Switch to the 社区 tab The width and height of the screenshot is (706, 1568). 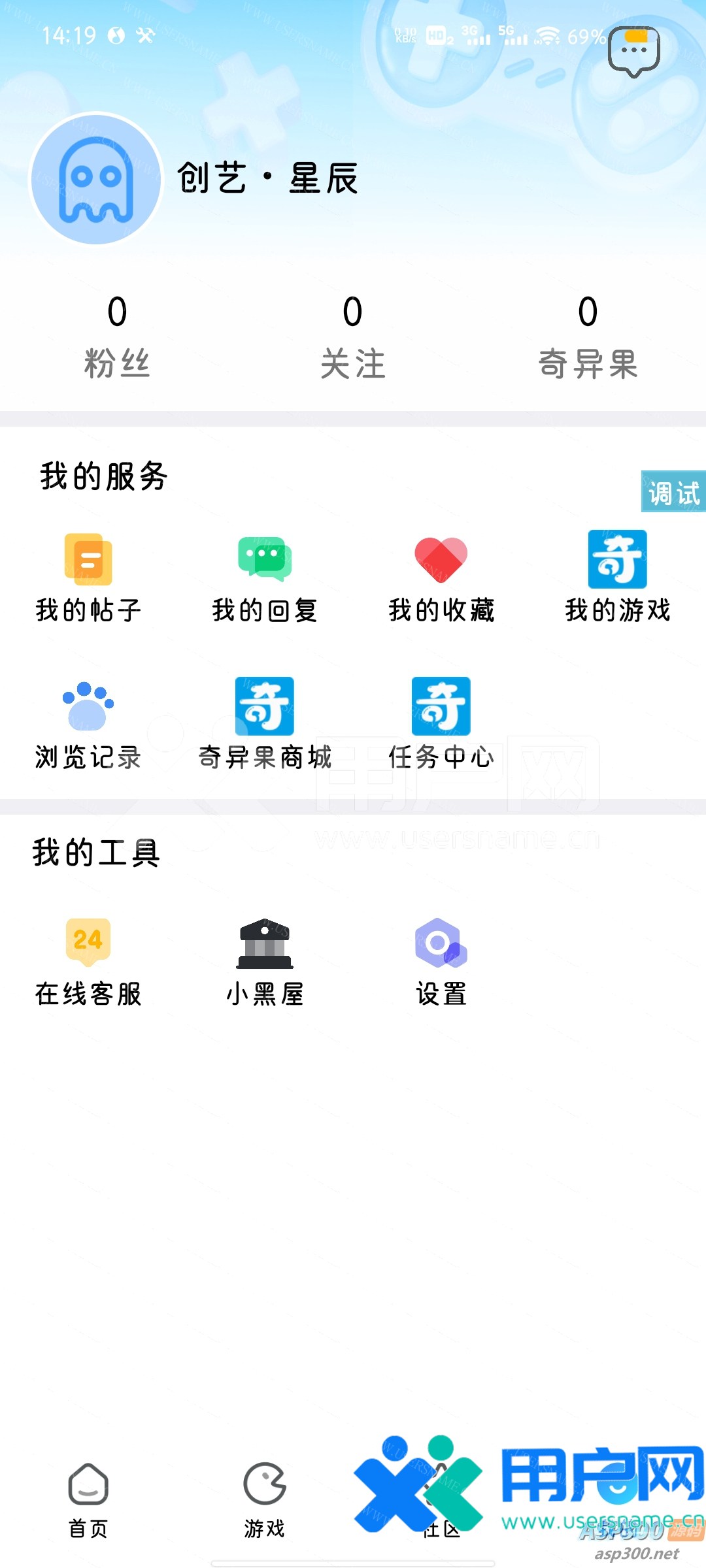click(441, 1503)
